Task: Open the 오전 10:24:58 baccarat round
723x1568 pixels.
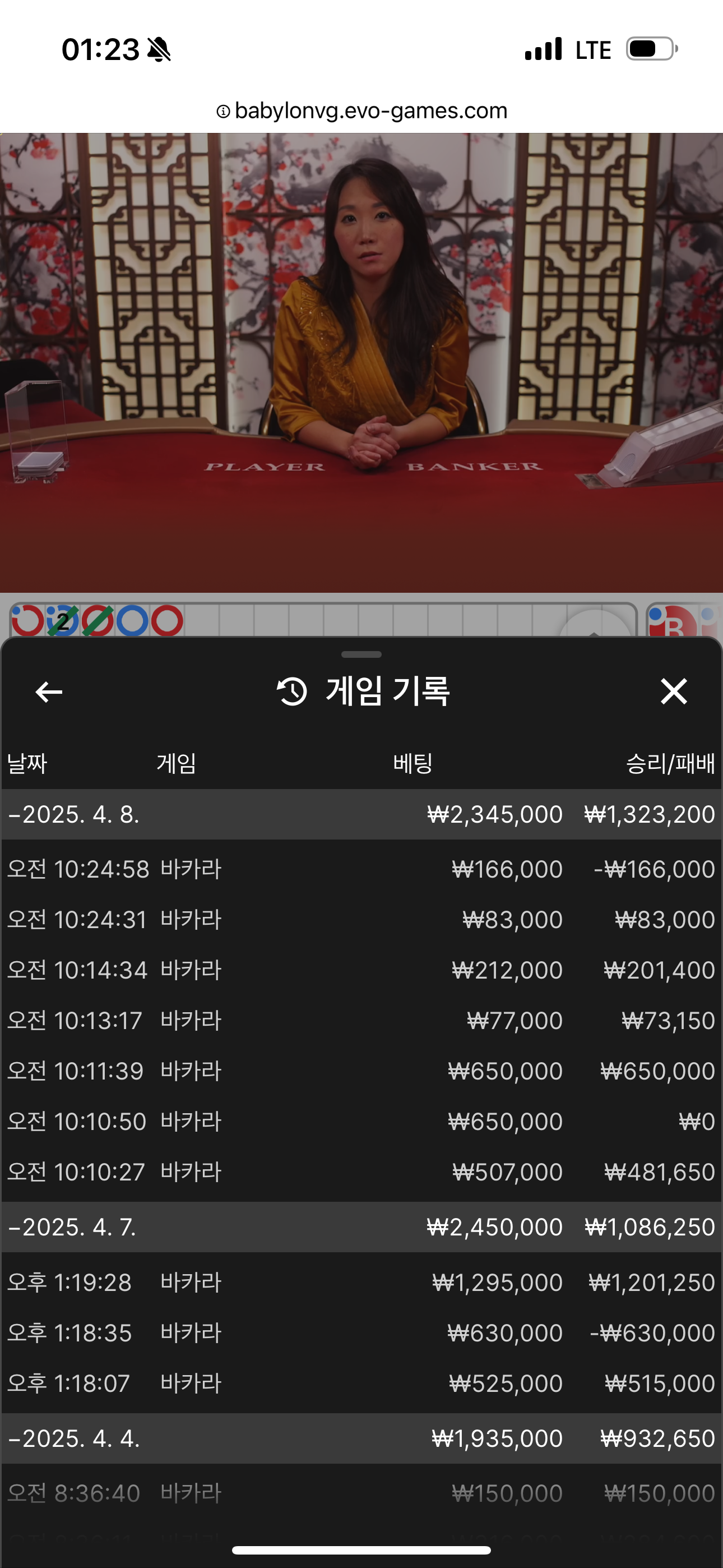Action: tap(361, 869)
